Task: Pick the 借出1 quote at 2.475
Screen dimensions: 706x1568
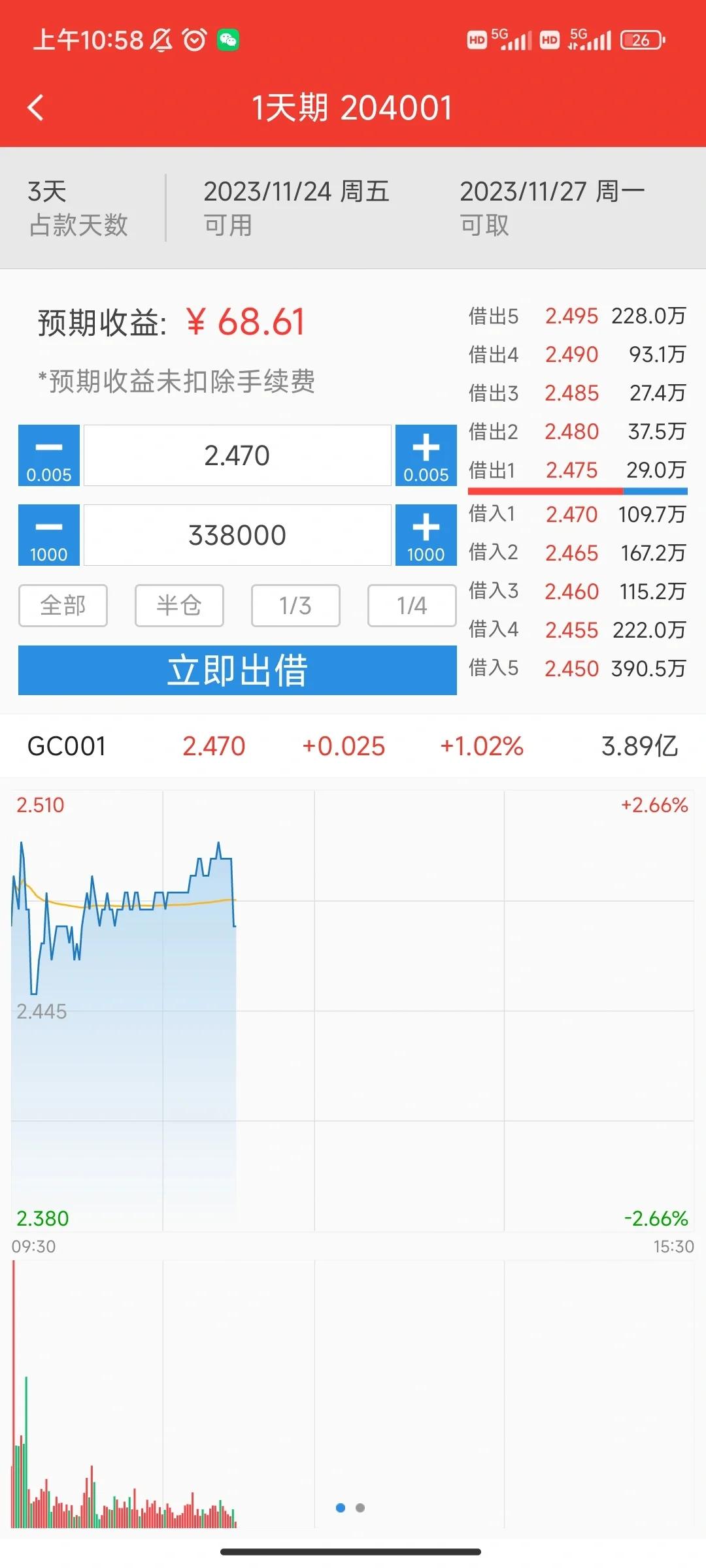Action: pos(577,470)
